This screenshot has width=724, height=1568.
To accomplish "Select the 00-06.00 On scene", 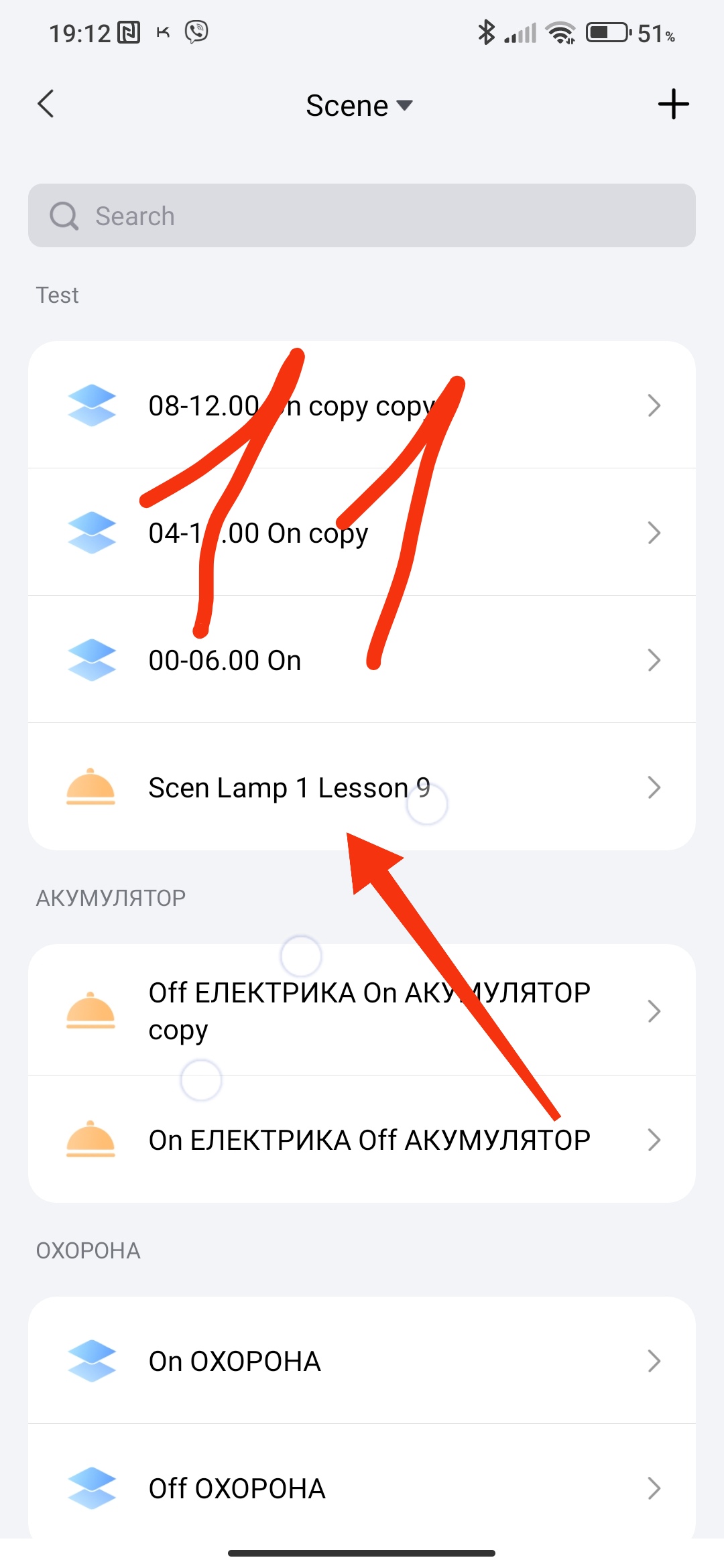I will (362, 660).
